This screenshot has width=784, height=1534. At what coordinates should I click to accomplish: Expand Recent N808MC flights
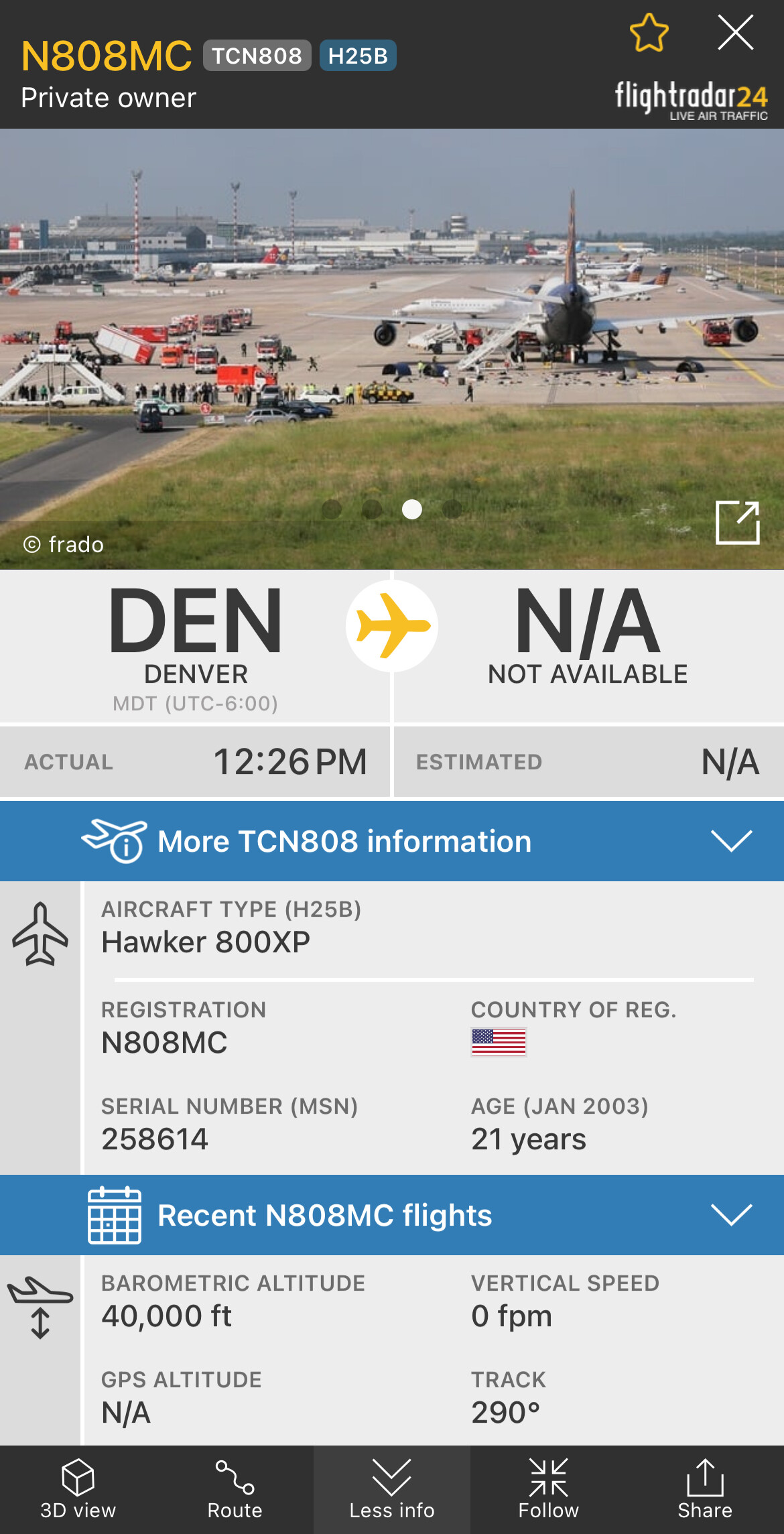tap(392, 1215)
